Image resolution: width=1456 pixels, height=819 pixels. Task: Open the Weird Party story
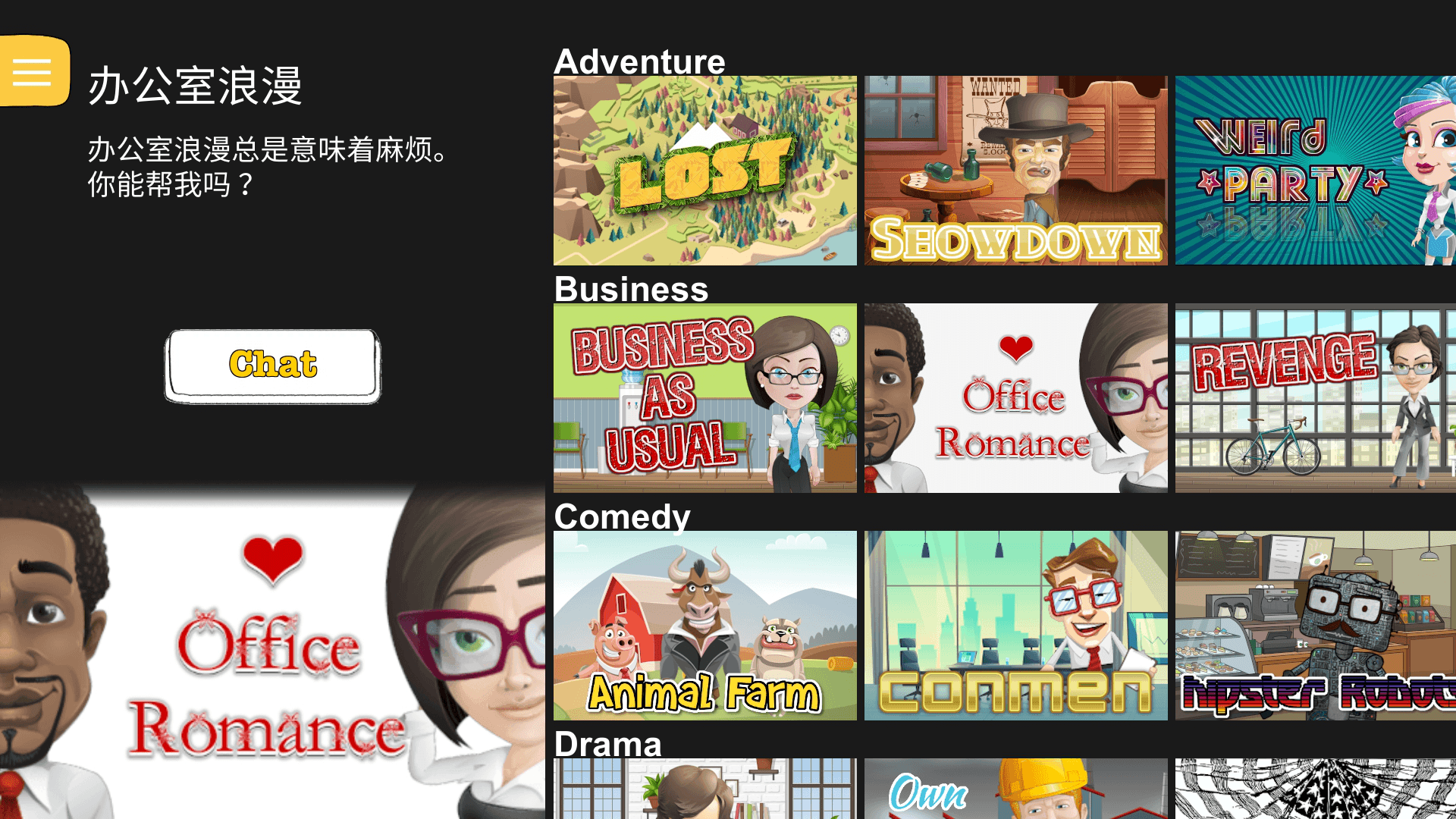1315,171
